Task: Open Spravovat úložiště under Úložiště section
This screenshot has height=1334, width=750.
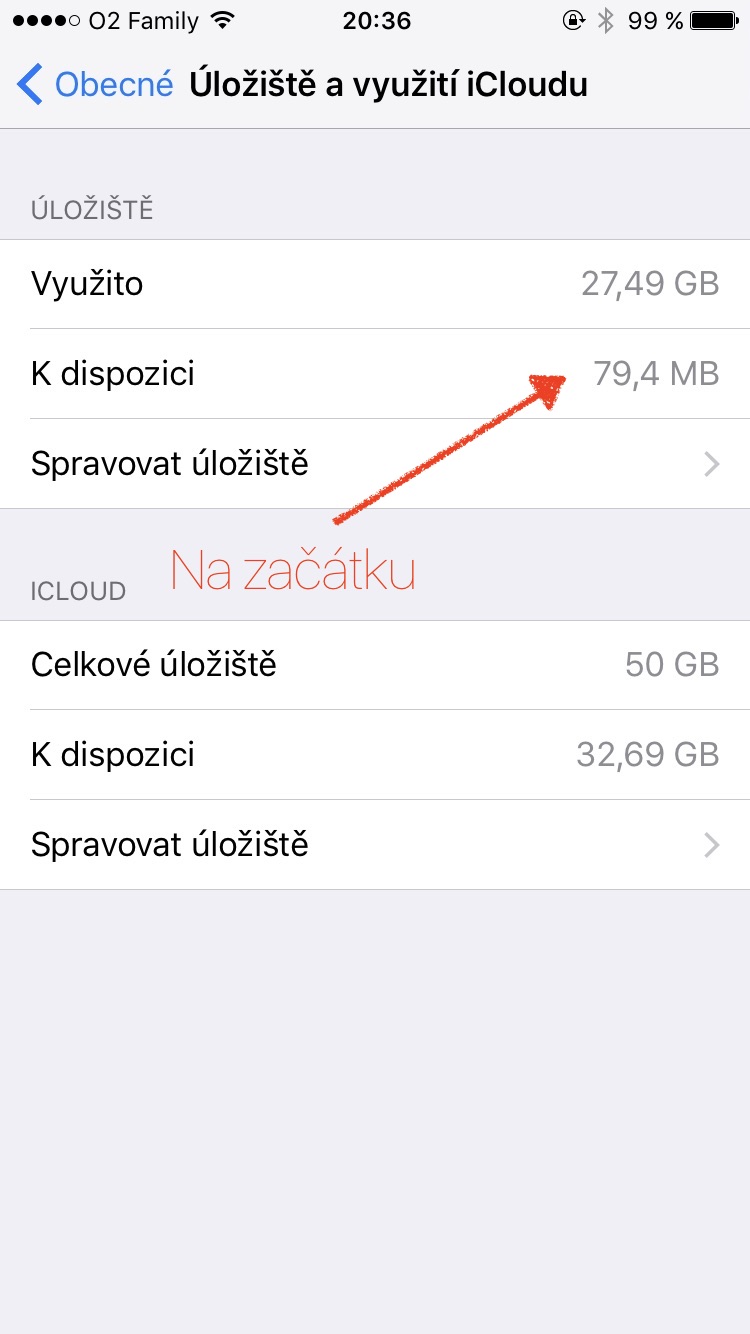Action: pyautogui.click(x=375, y=464)
